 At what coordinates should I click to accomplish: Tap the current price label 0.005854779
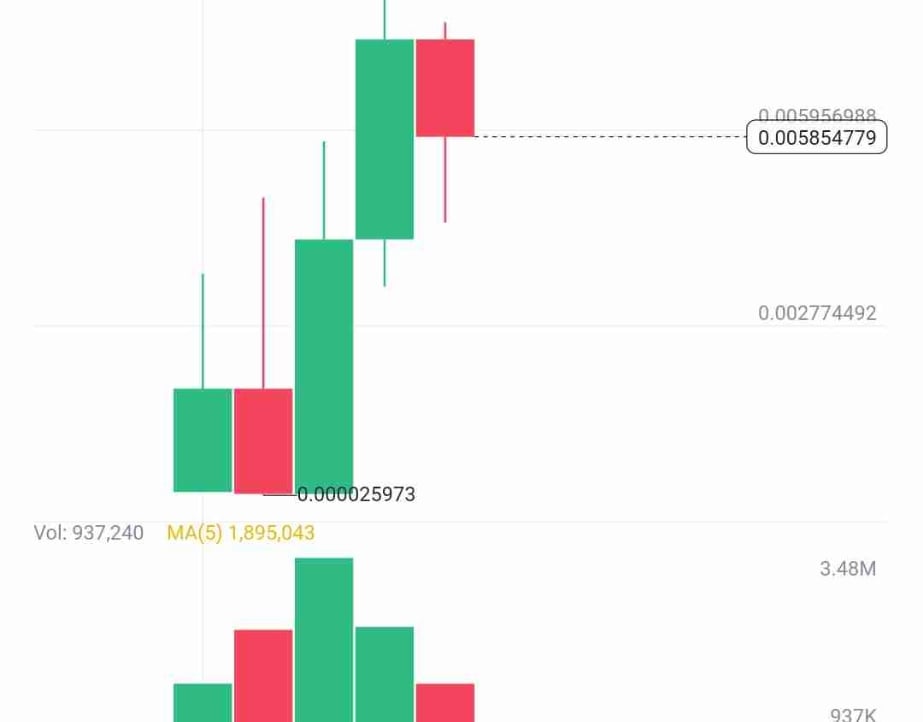(817, 137)
